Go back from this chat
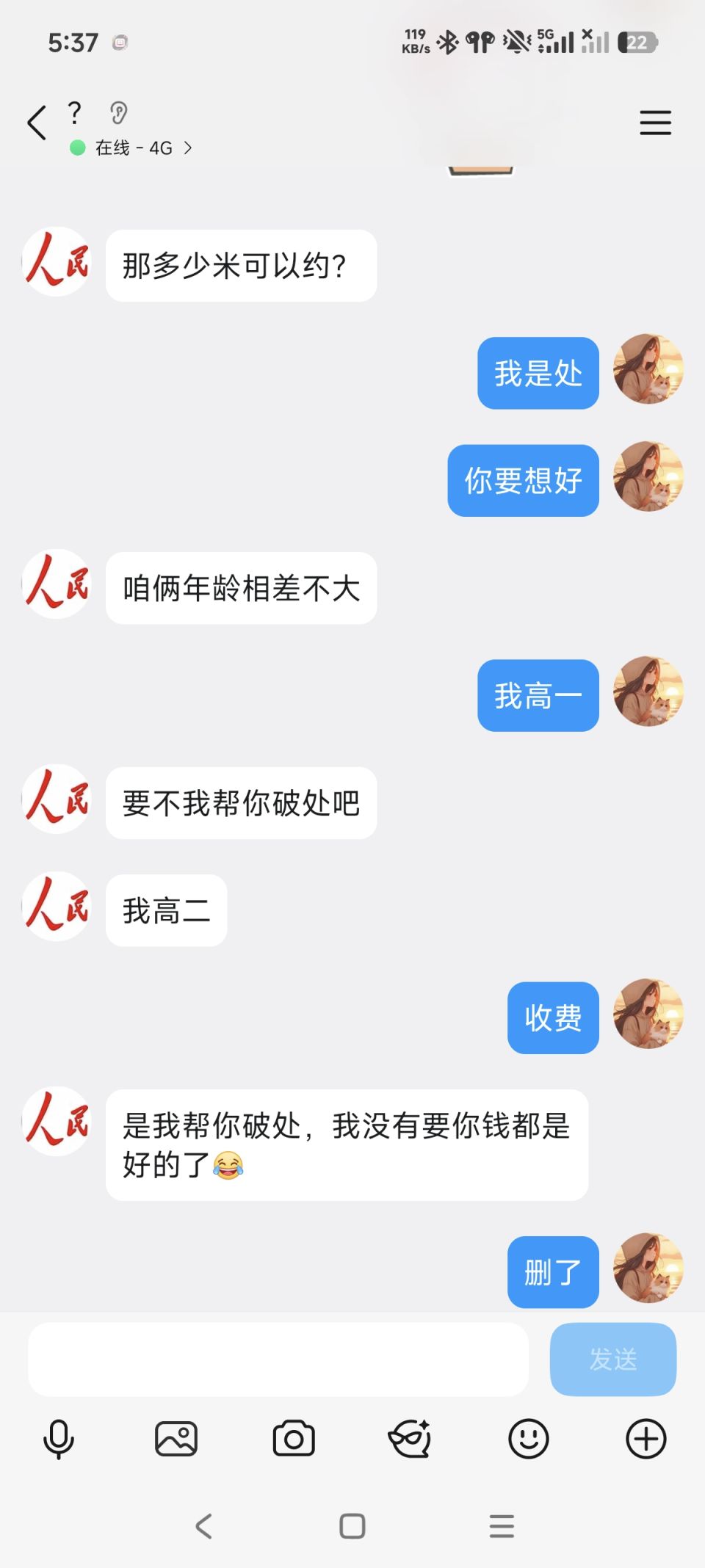705x1568 pixels. (x=37, y=123)
